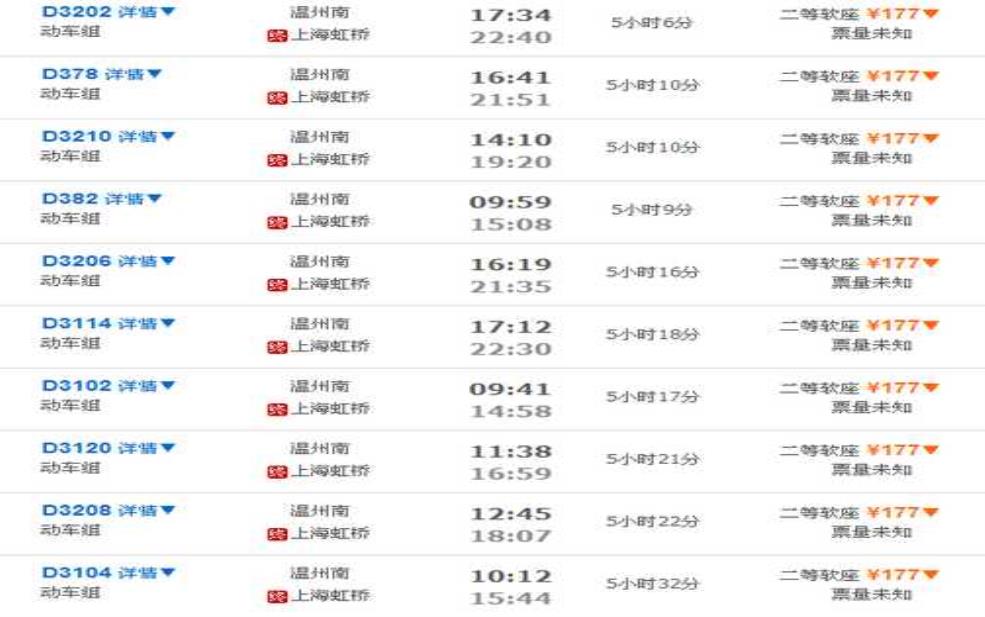Open the 详情 dropdown for D3210
This screenshot has width=985, height=617.
tap(146, 136)
